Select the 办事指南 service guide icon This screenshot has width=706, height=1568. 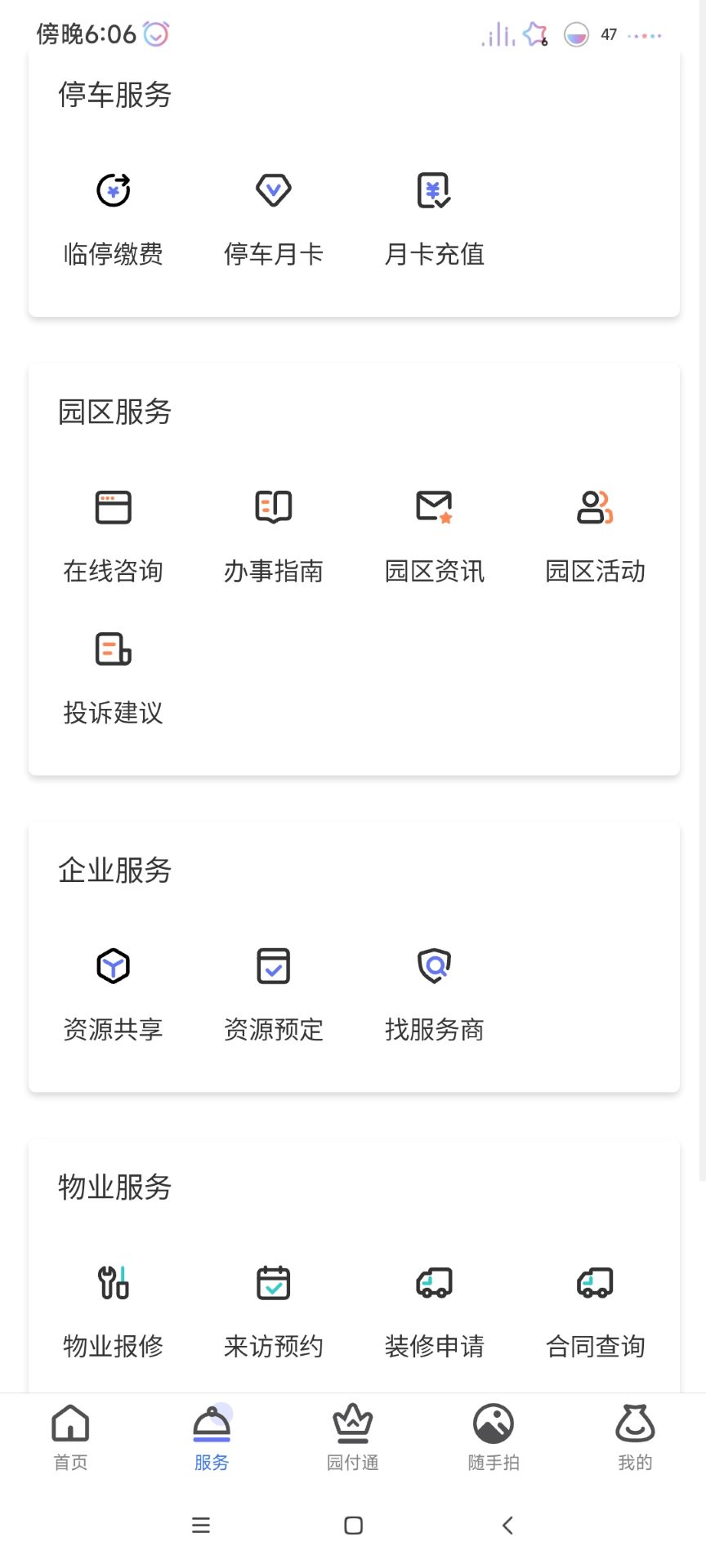pyautogui.click(x=273, y=532)
